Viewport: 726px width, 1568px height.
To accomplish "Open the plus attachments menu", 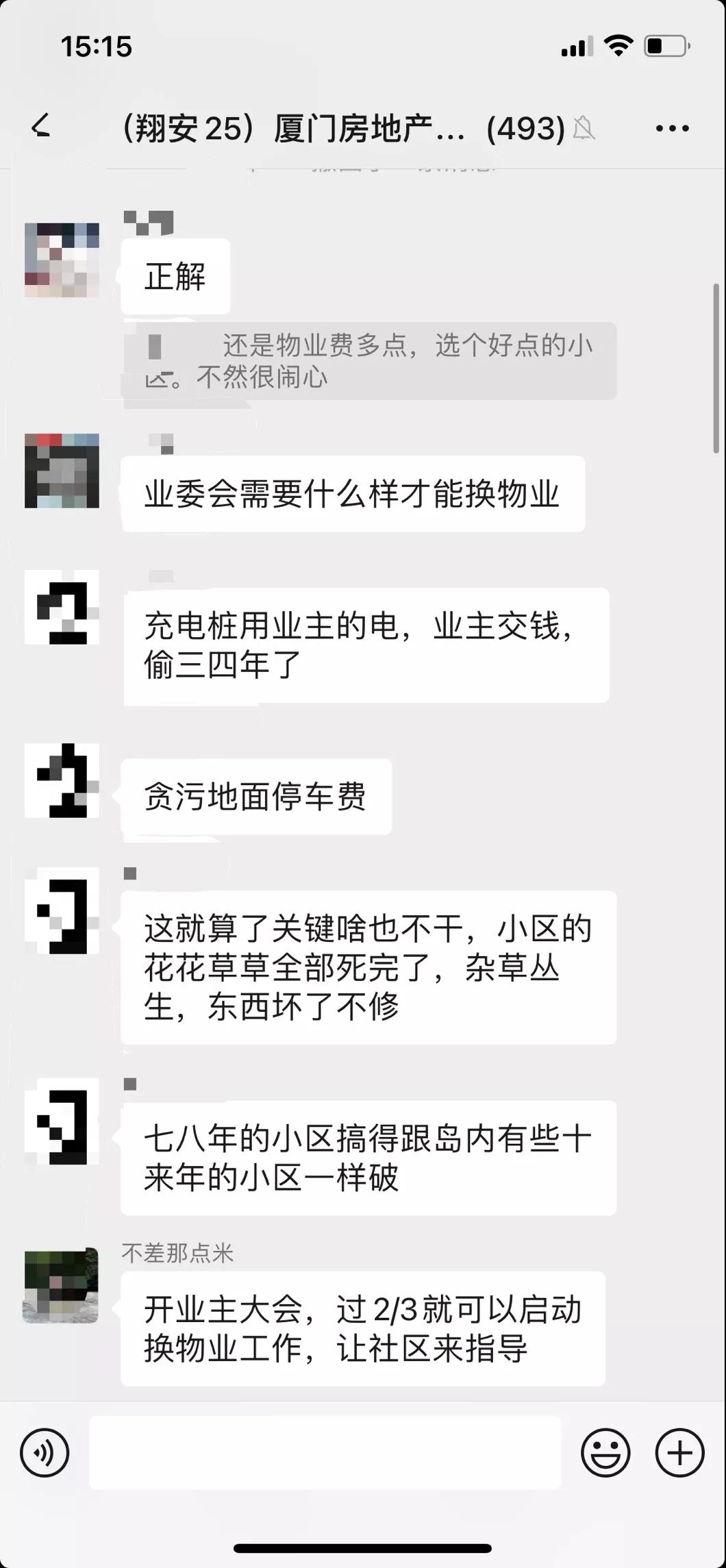I will pos(679,1452).
